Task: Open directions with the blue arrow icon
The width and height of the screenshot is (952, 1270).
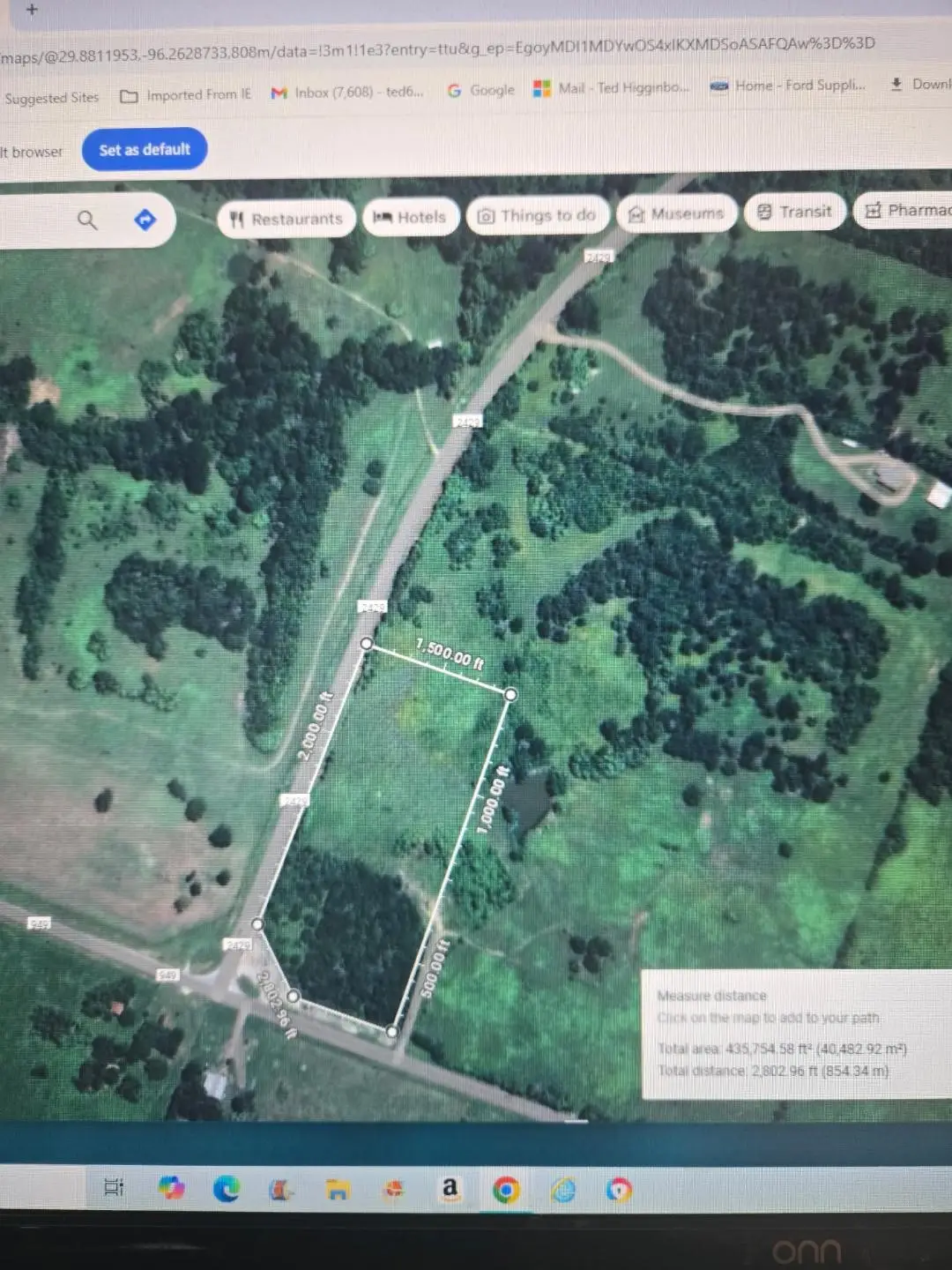Action: [145, 220]
